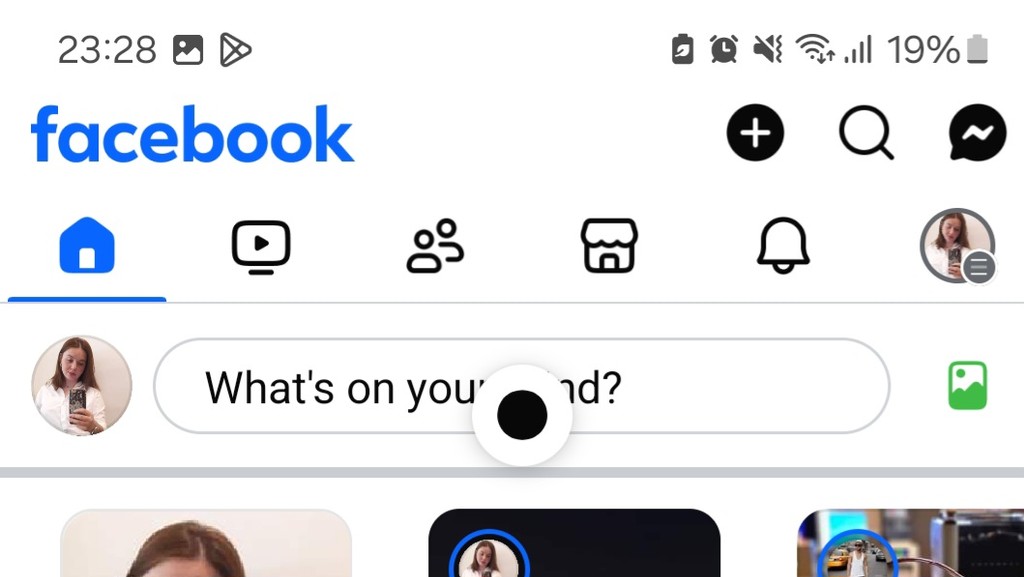Tap the plus create icon

point(755,133)
